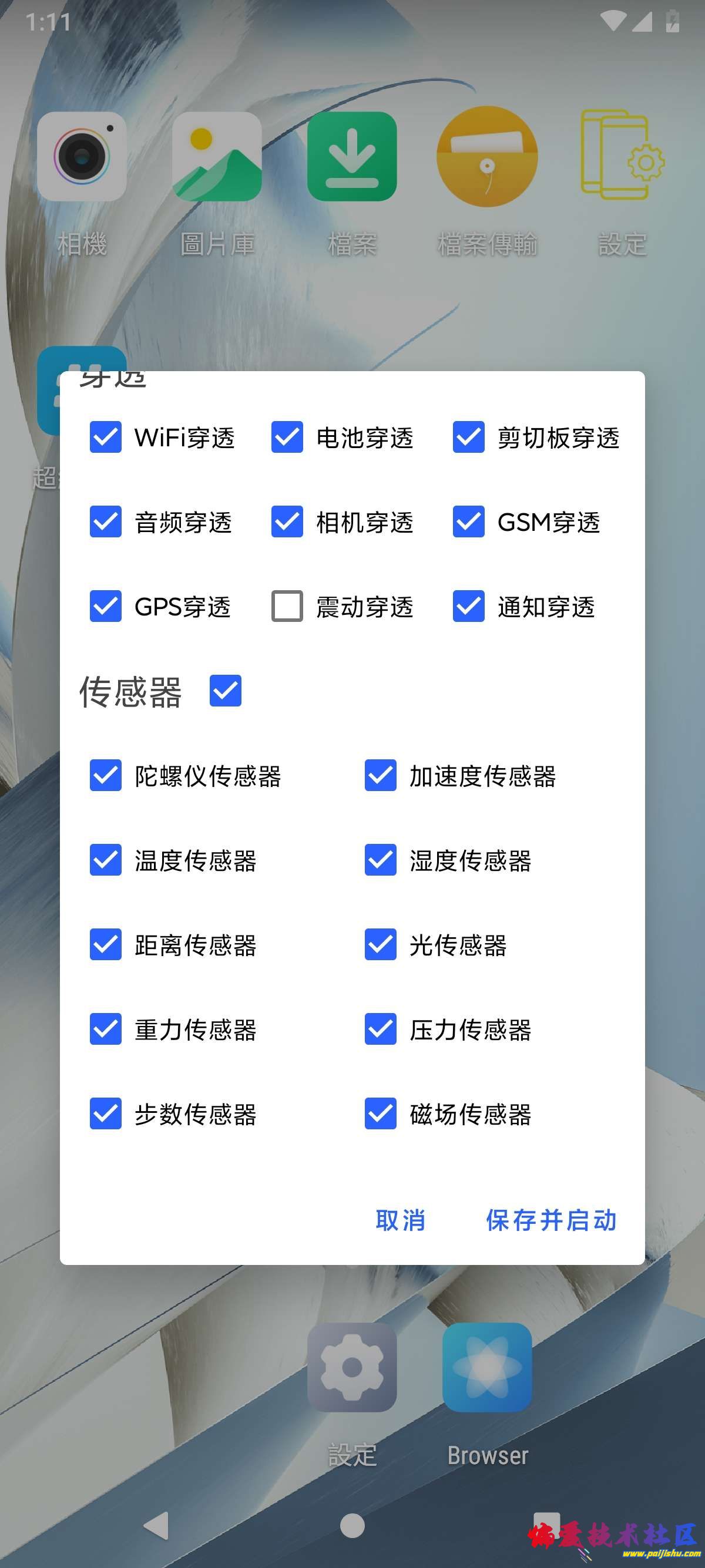Screen dimensions: 705x1568
Task: Uncheck the 光传感器 checkbox
Action: 381,945
